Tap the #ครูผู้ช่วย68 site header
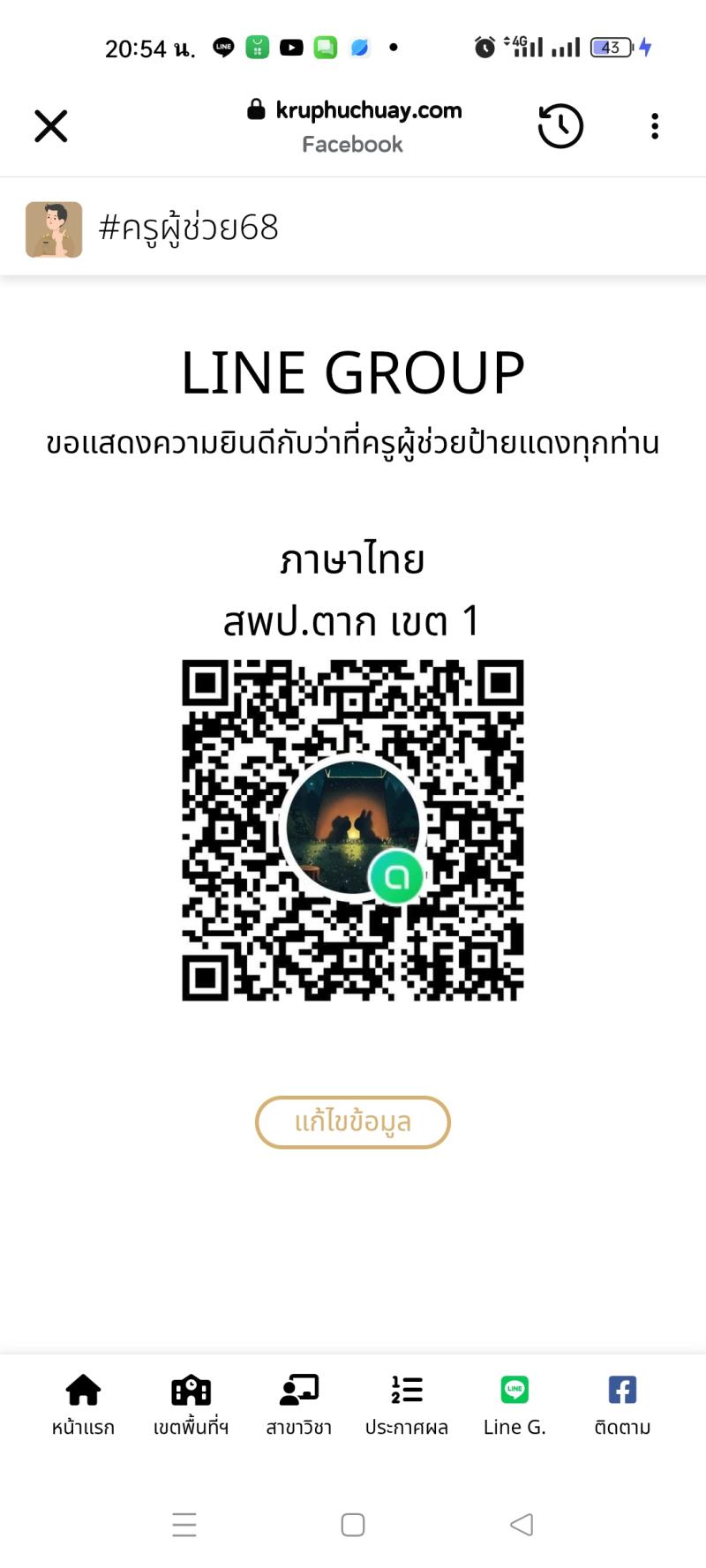The image size is (706, 1568). click(188, 228)
